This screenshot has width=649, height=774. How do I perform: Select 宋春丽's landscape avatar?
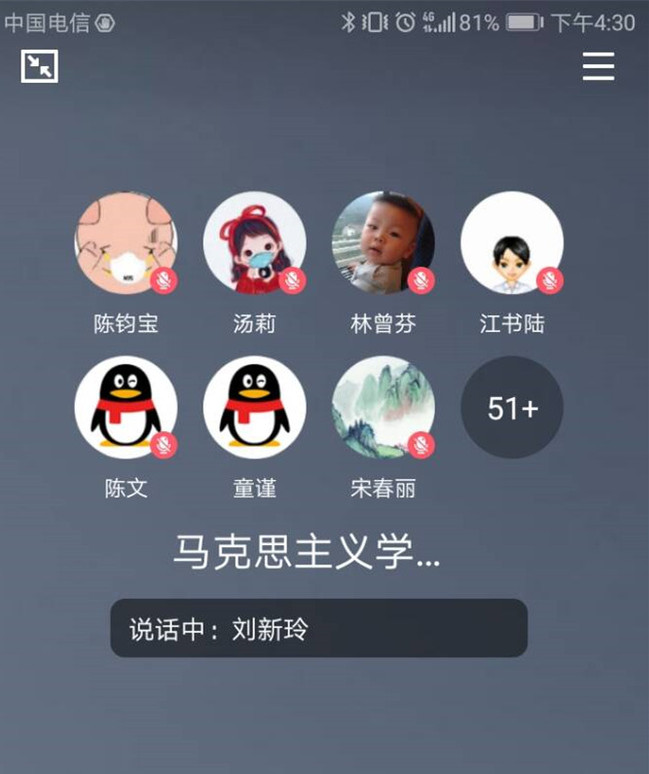383,407
